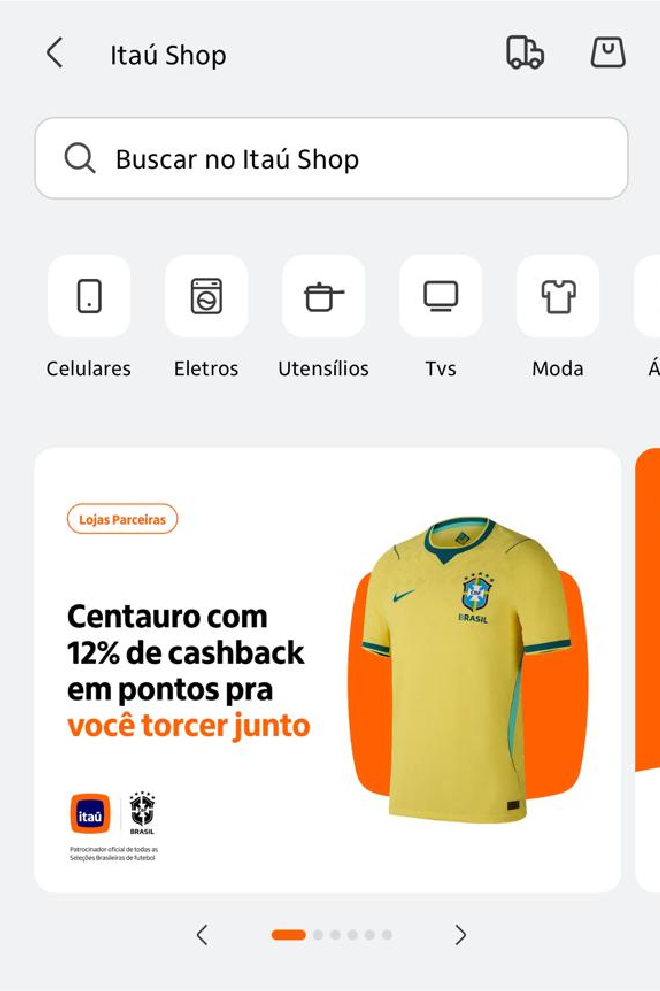Open the shopping bag cart
The height and width of the screenshot is (991, 660).
608,53
